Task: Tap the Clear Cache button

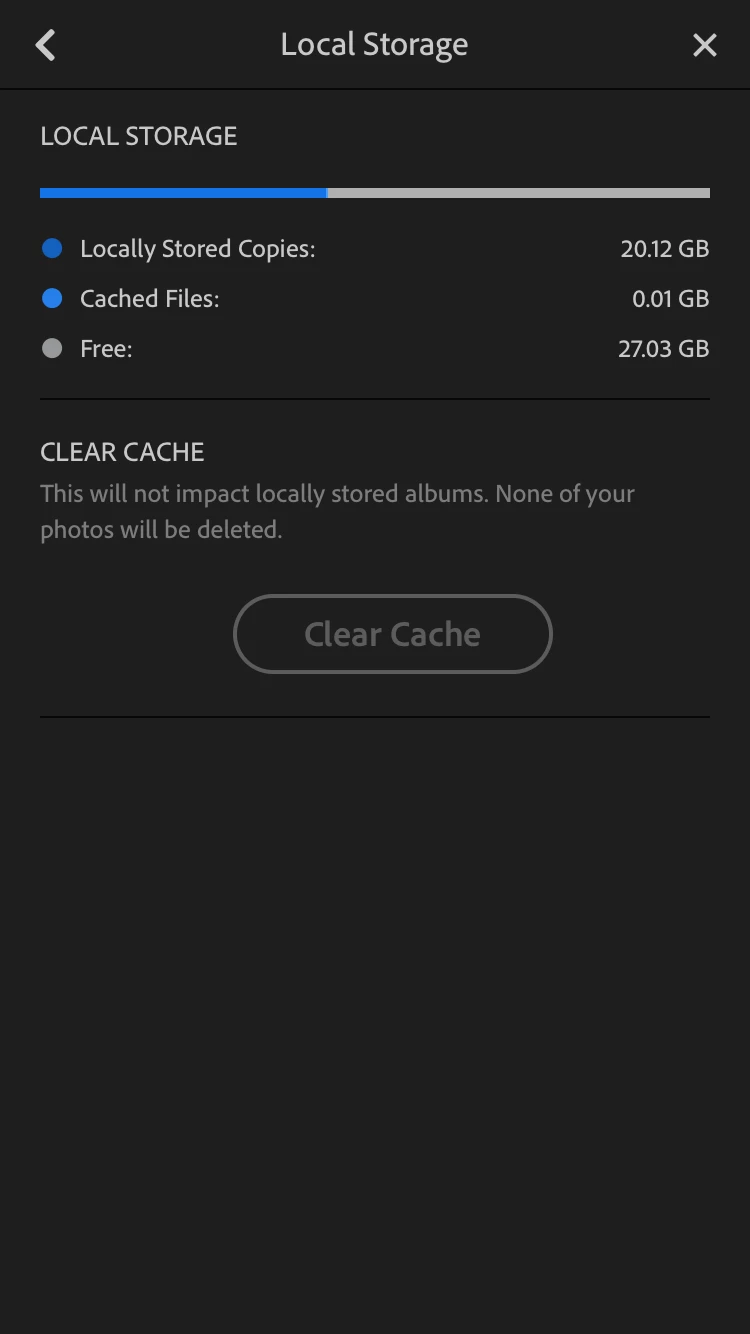Action: tap(392, 634)
